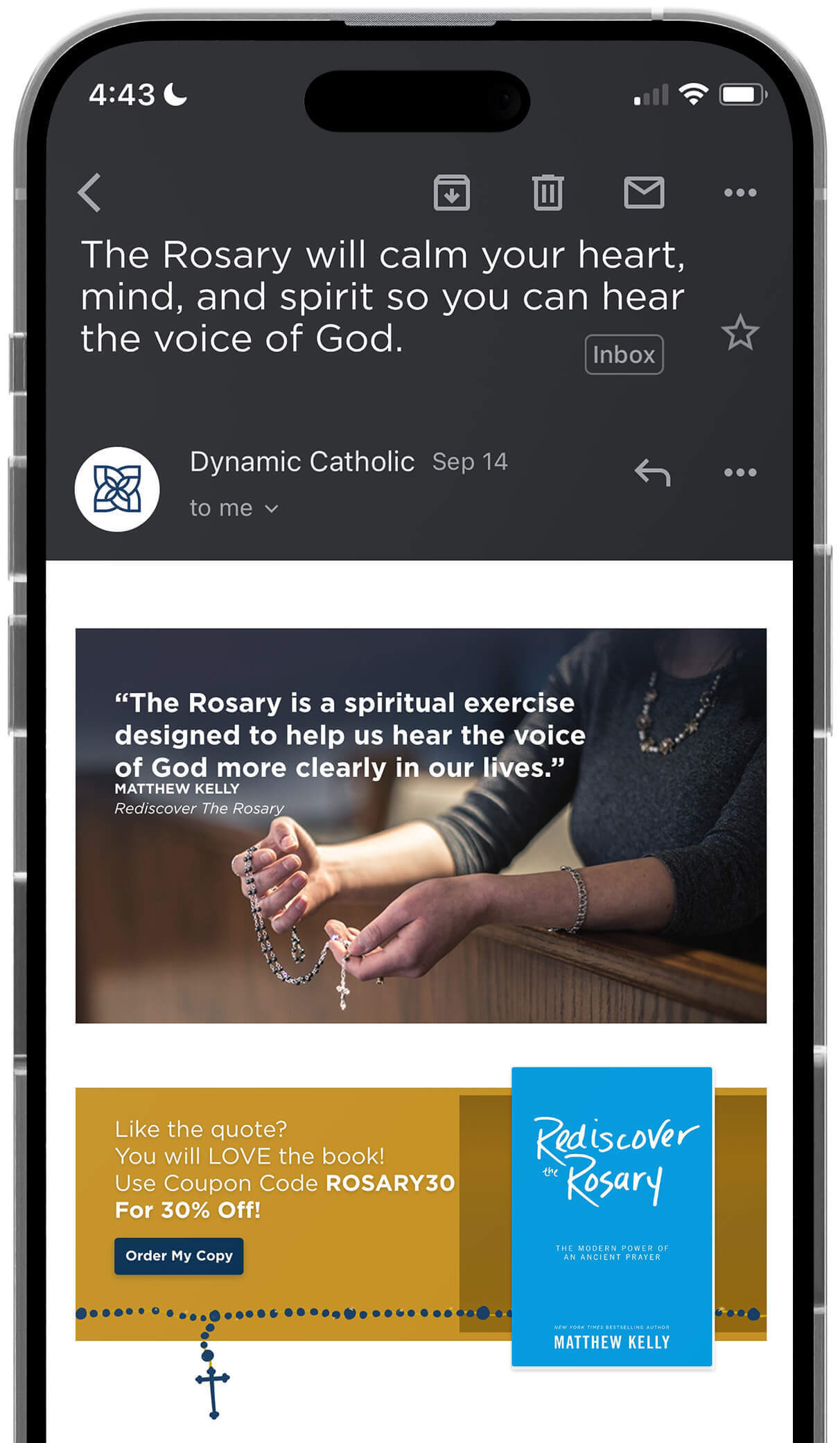Open the Rediscover the Rosary book cover

point(611,1217)
